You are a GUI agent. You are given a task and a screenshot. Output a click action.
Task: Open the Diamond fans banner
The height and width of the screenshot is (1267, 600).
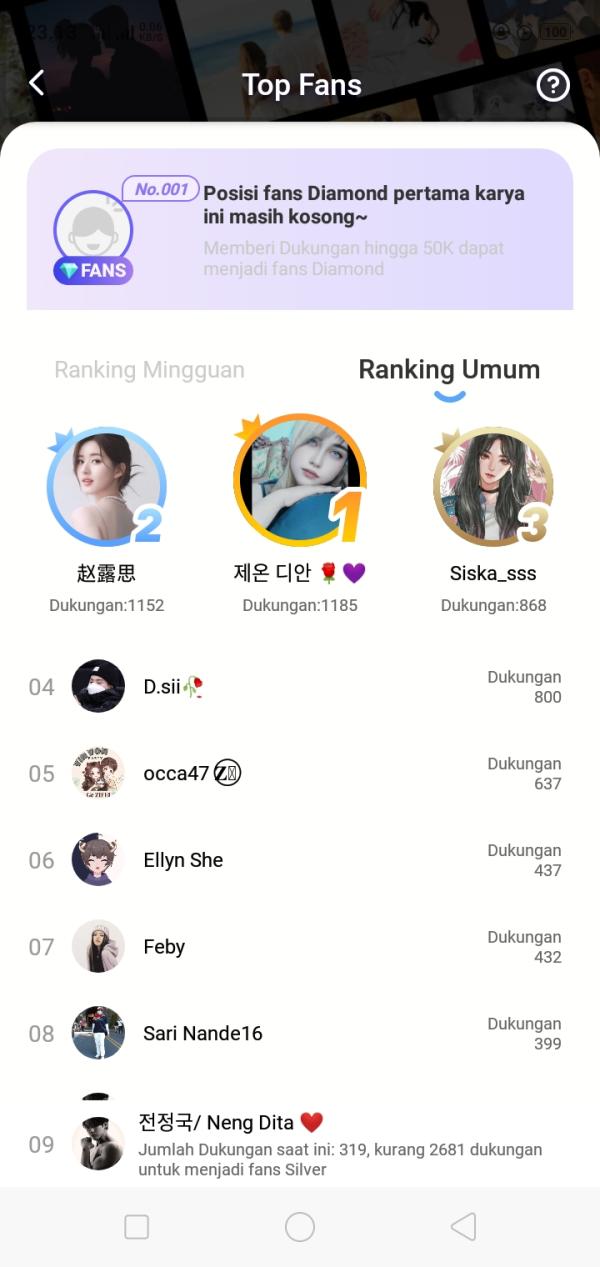pyautogui.click(x=300, y=230)
